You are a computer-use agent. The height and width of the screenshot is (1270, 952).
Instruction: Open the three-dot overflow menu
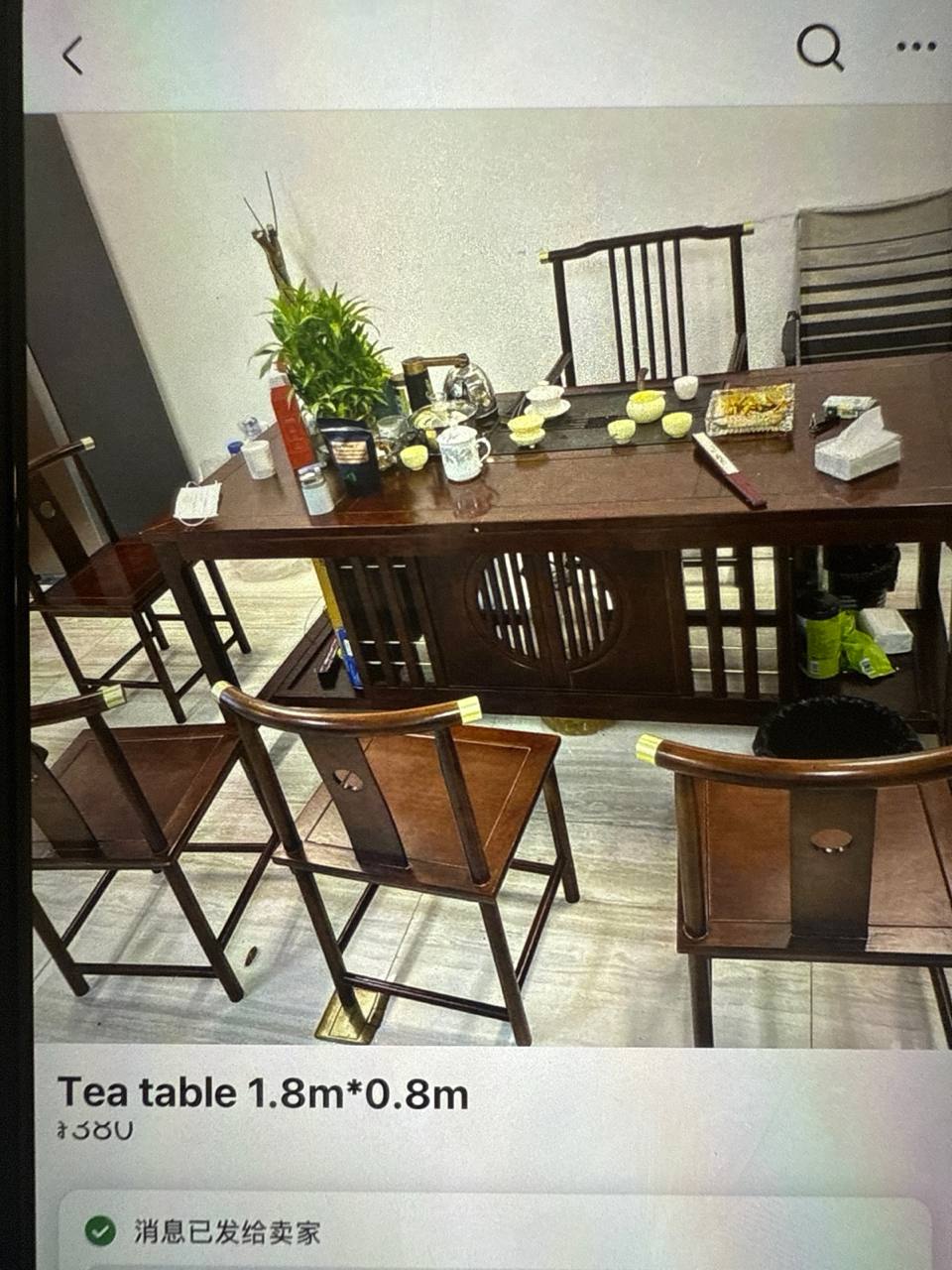915,47
